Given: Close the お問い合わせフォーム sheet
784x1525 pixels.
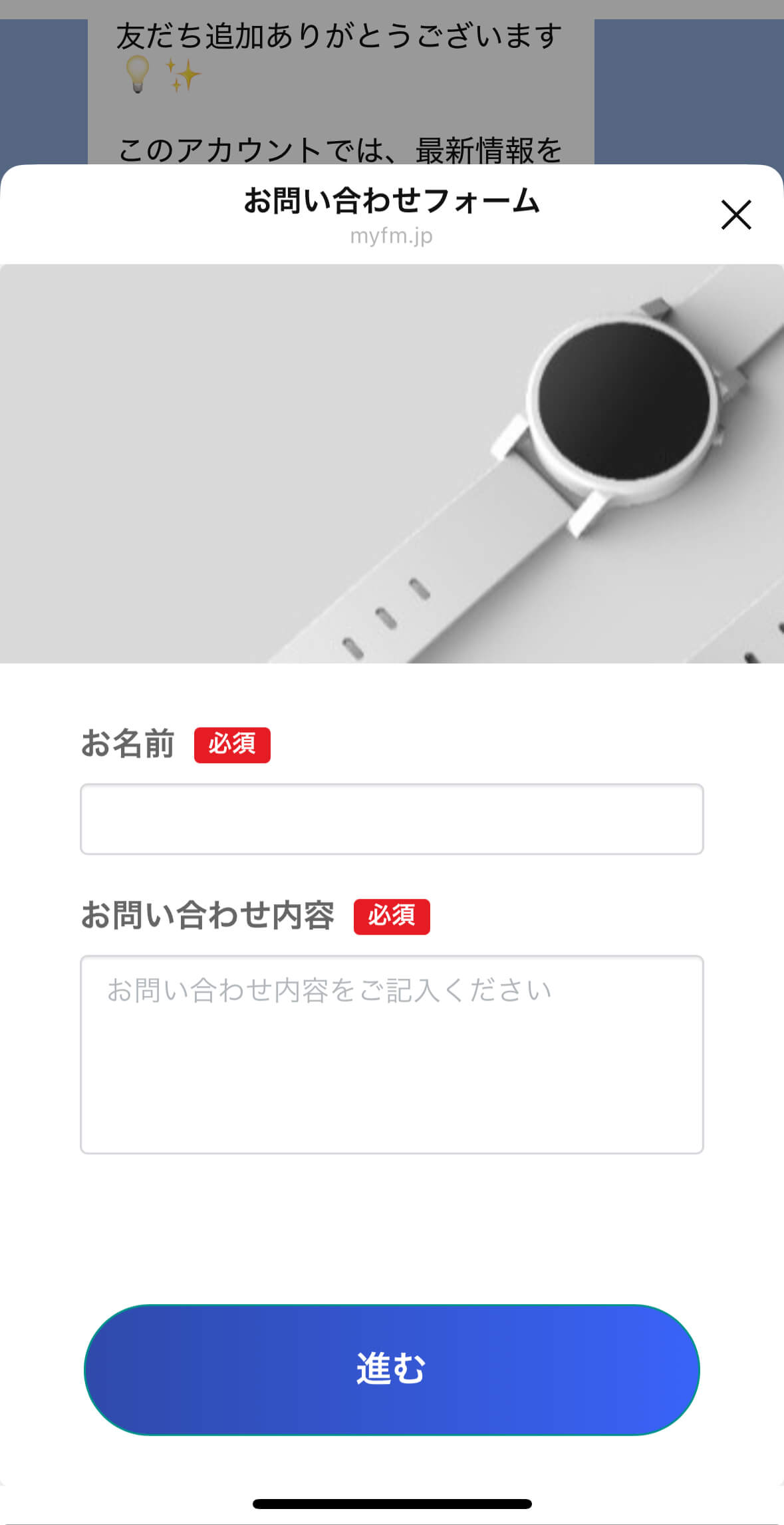Looking at the screenshot, I should (736, 215).
